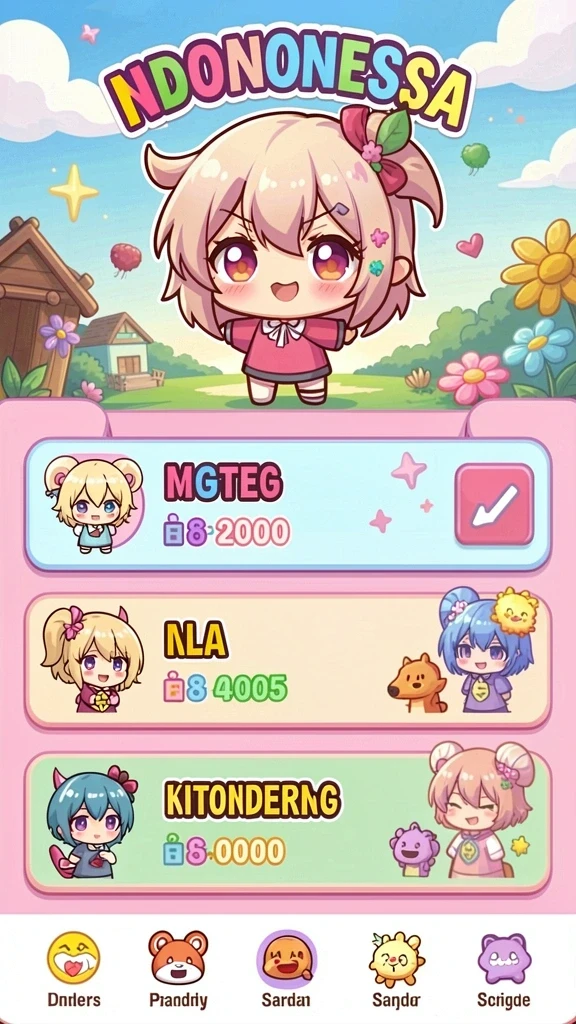Tap the pink checkmark button on MGTEG
The image size is (576, 1024).
[494, 505]
